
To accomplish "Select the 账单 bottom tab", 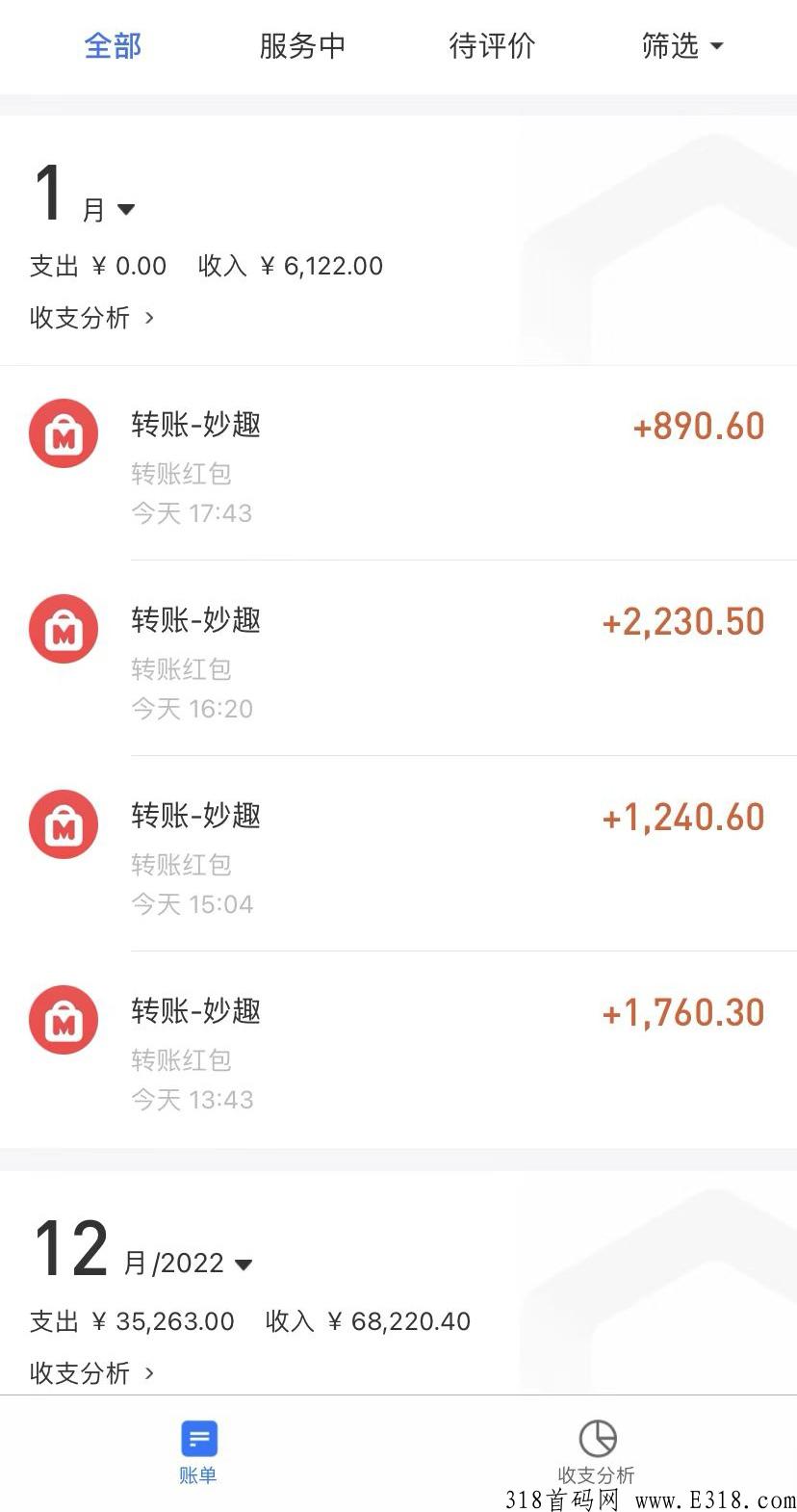I will point(198,1452).
